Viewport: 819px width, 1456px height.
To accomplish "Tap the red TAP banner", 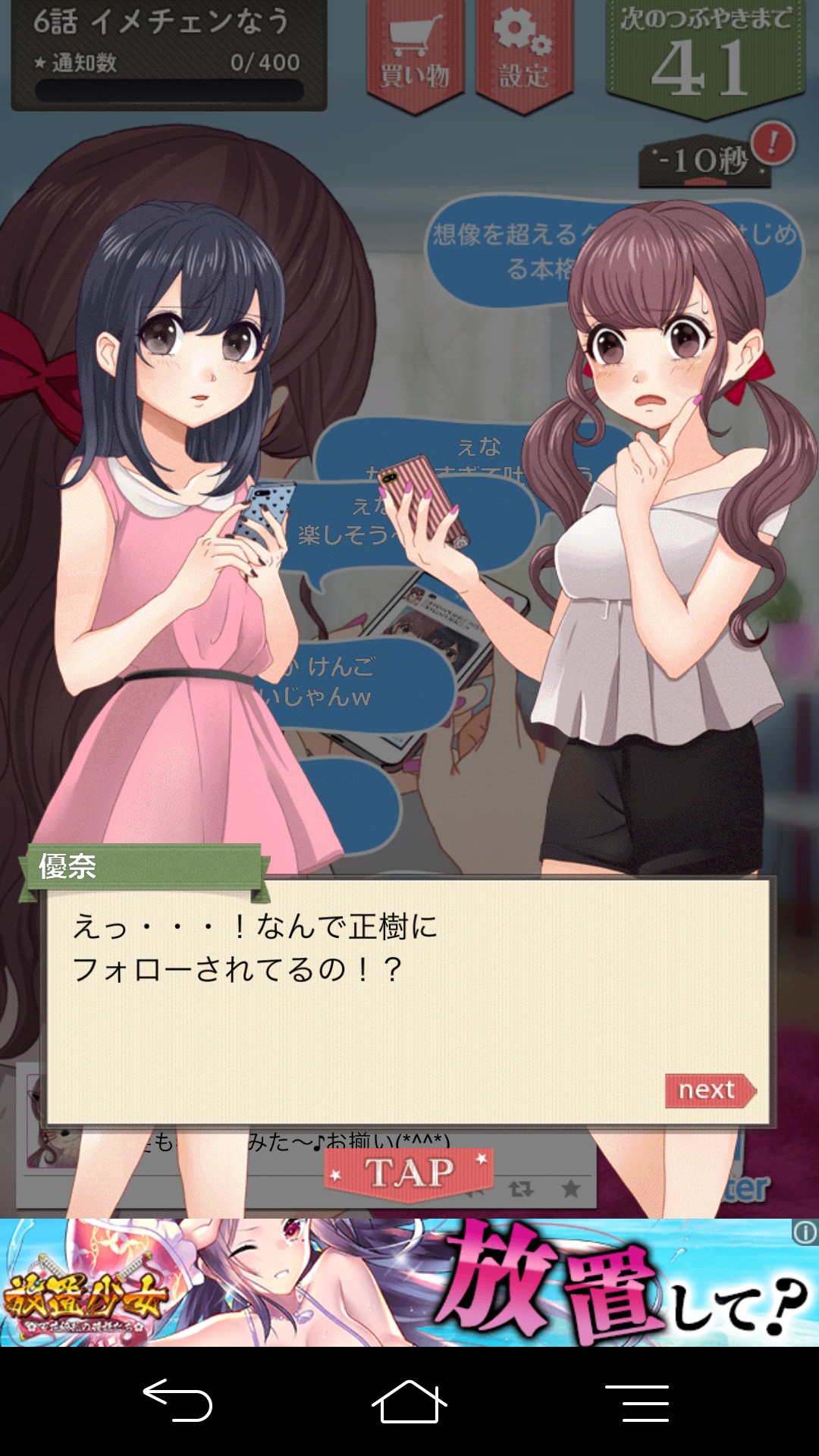I will tap(409, 1173).
